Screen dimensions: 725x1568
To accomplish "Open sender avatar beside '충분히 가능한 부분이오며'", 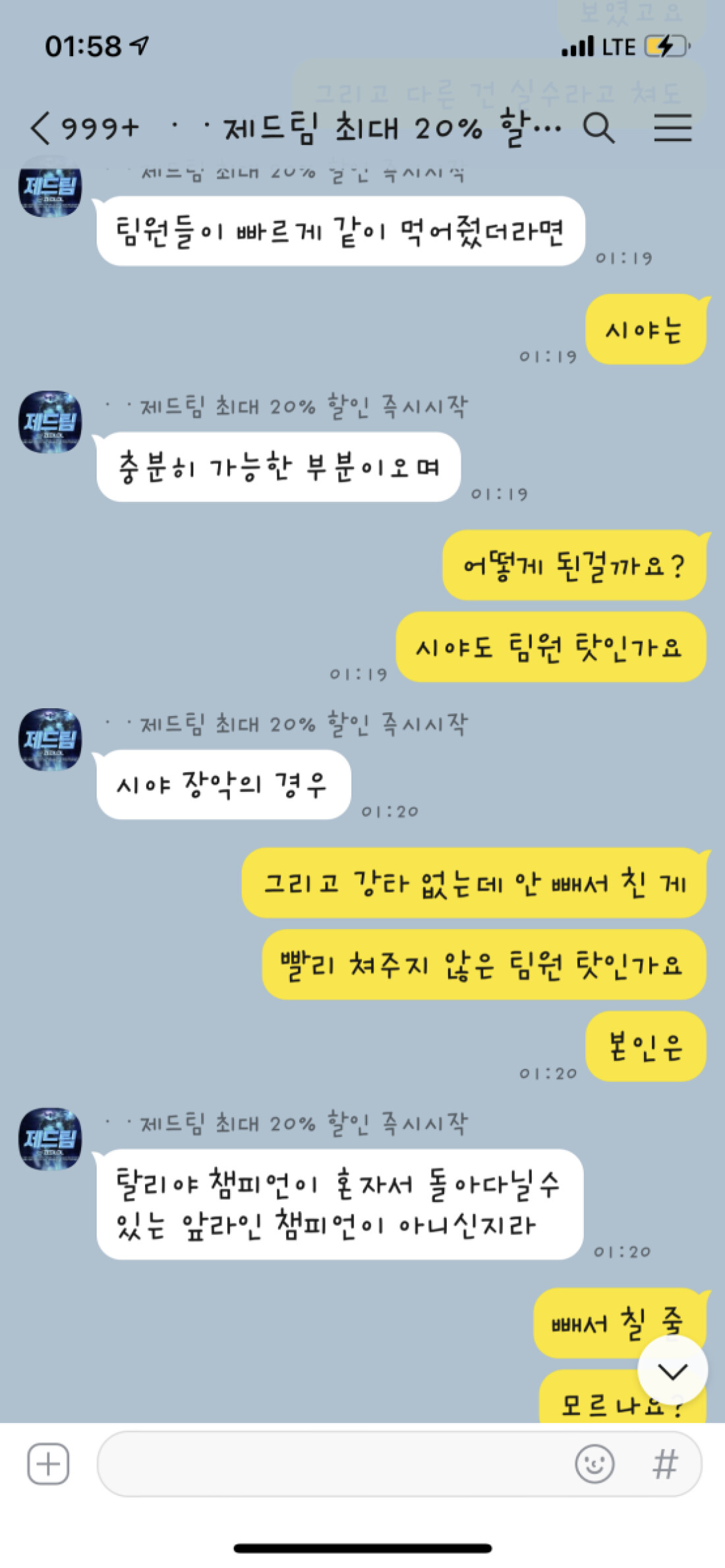I will 50,422.
